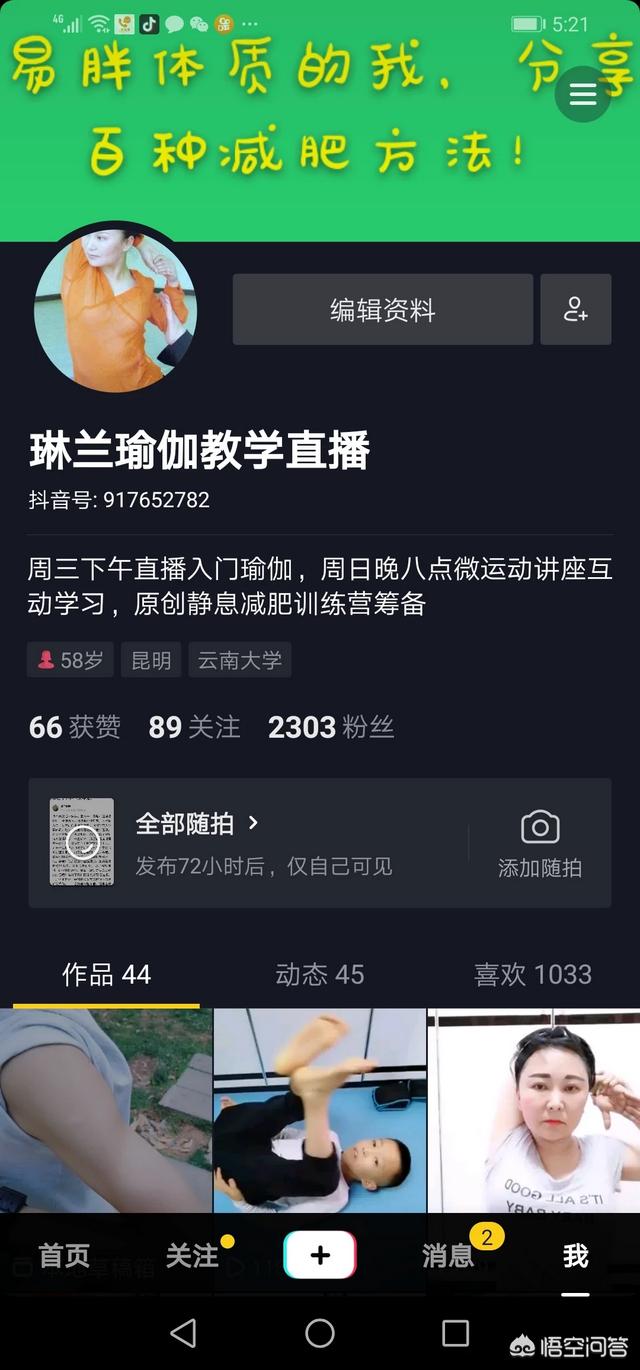
Task: Open 消息 messages tab
Action: pyautogui.click(x=448, y=1256)
